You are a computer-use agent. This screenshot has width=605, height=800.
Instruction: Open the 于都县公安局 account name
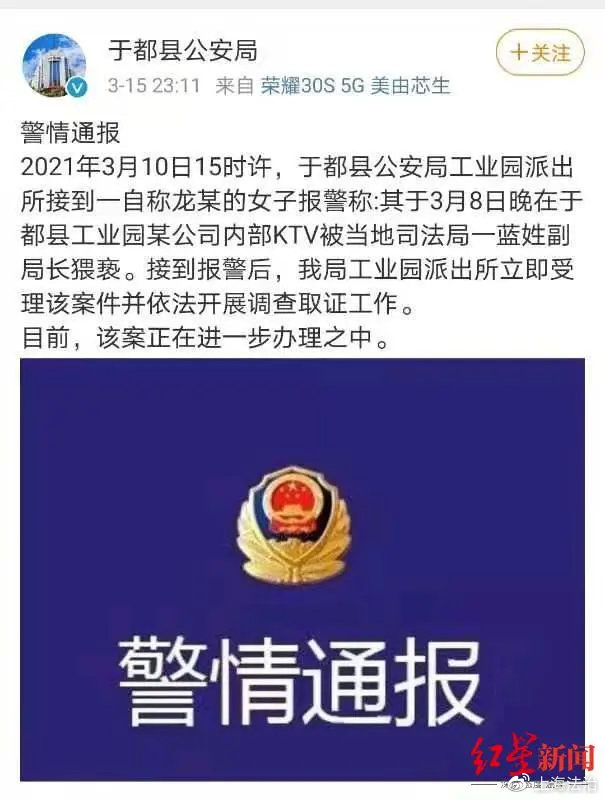[x=182, y=48]
